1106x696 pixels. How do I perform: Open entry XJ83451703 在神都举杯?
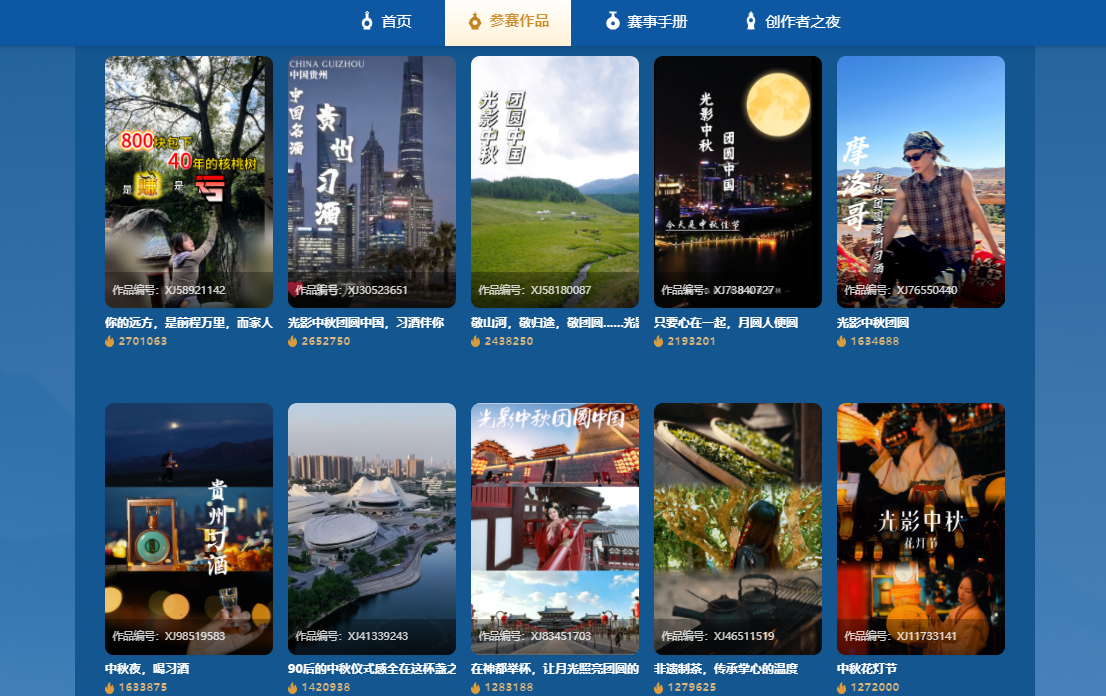555,528
